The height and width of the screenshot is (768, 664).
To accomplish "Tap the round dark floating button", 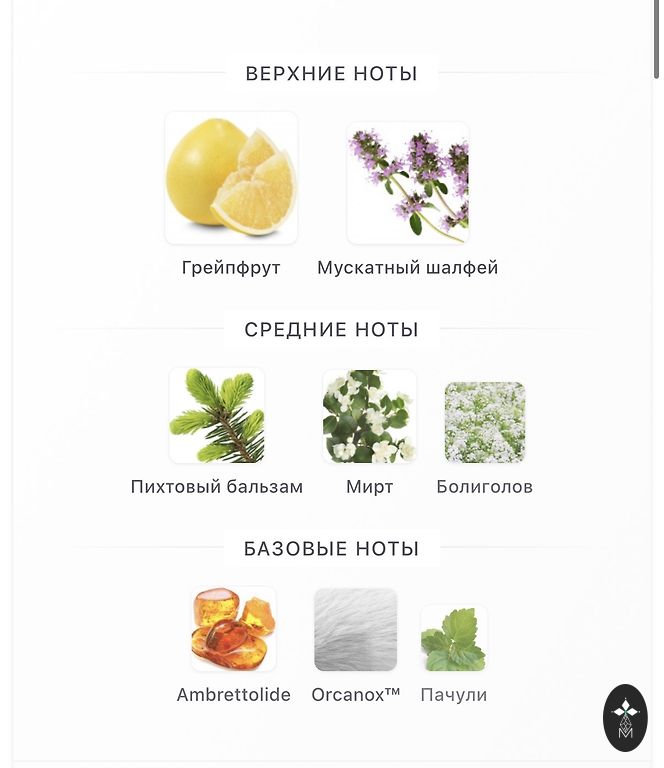I will coord(625,717).
